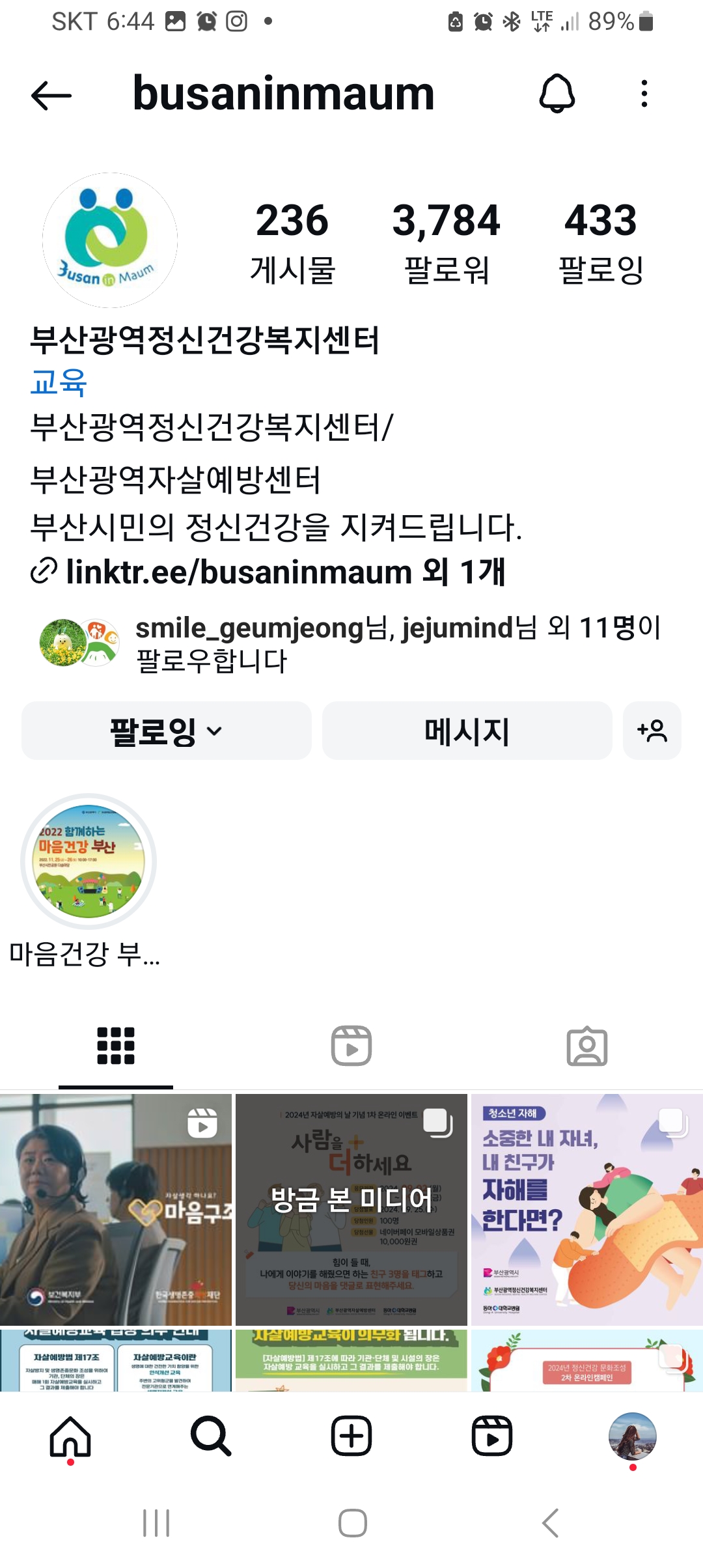Tap the 메시지 button
Screen dimensions: 703x1568
467,731
